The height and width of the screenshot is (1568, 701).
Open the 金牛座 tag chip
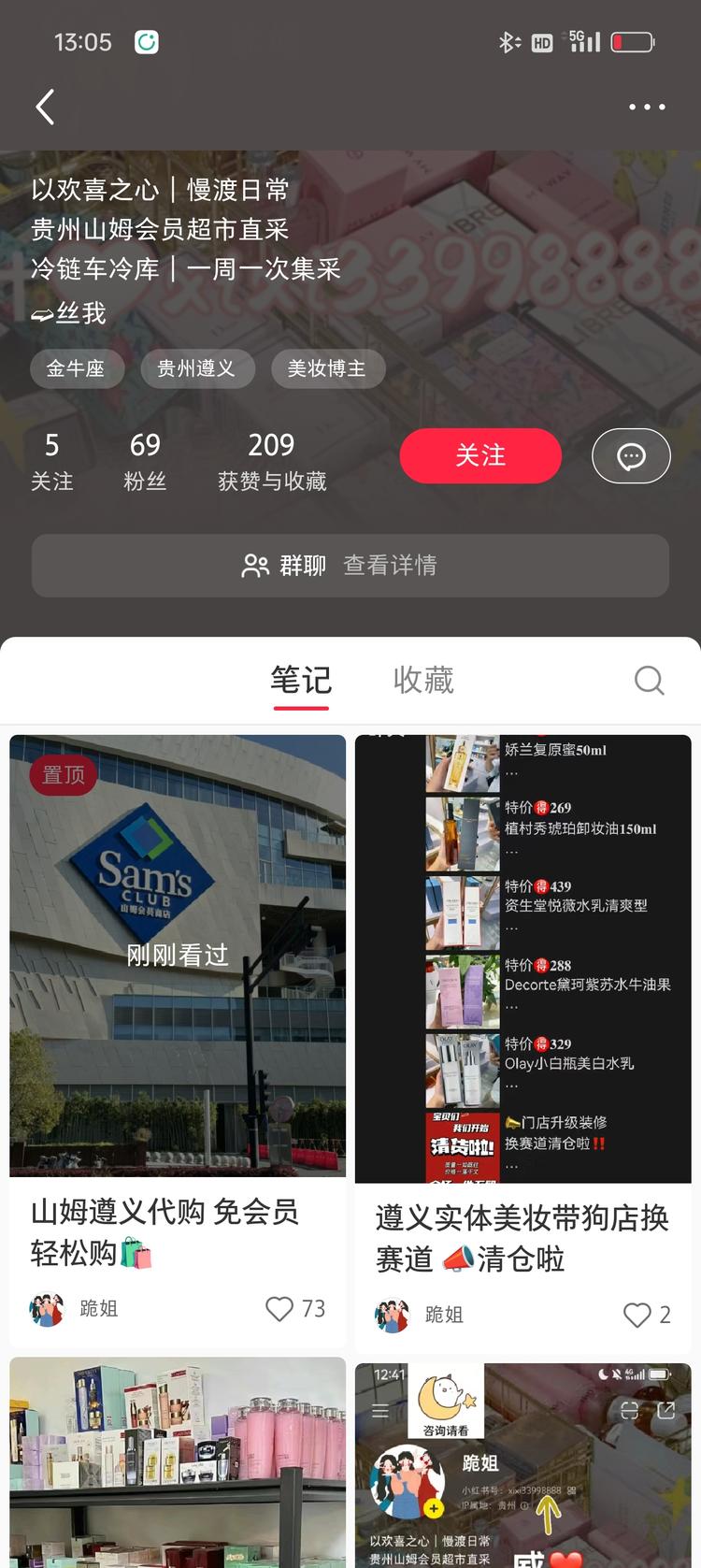coord(77,368)
